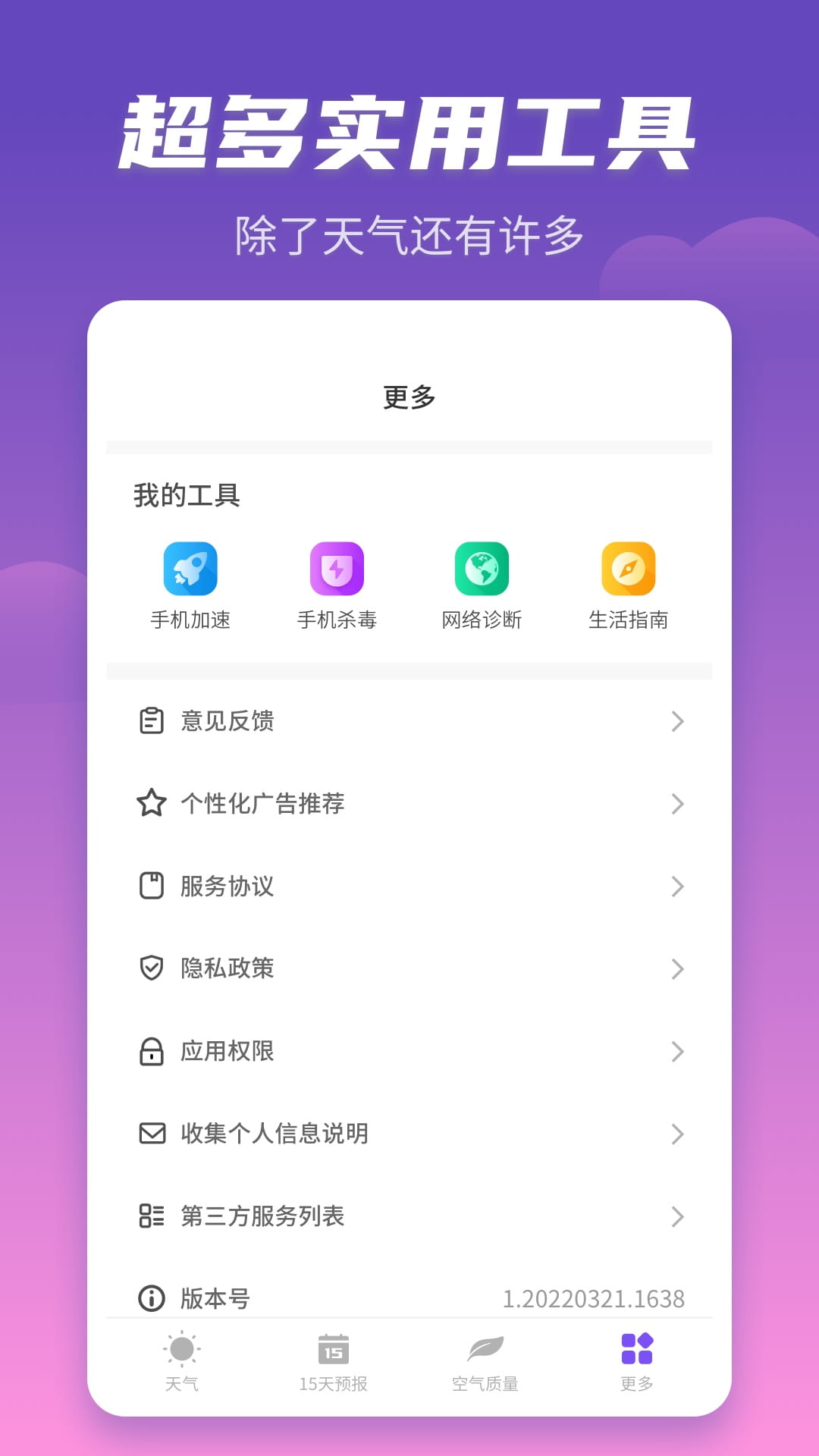Click the clipboard icon beside 意见反馈
This screenshot has height=1456, width=819.
click(x=151, y=722)
